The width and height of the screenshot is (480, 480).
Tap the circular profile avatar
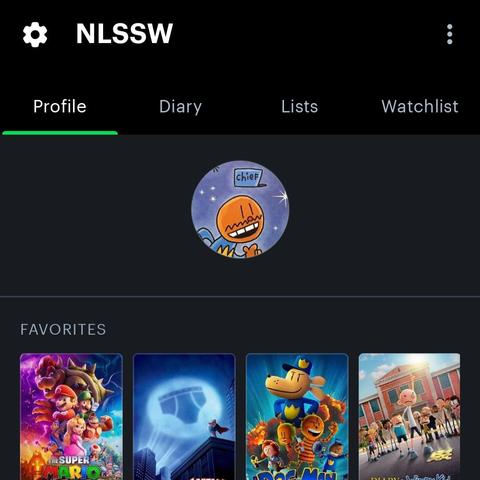[240, 209]
